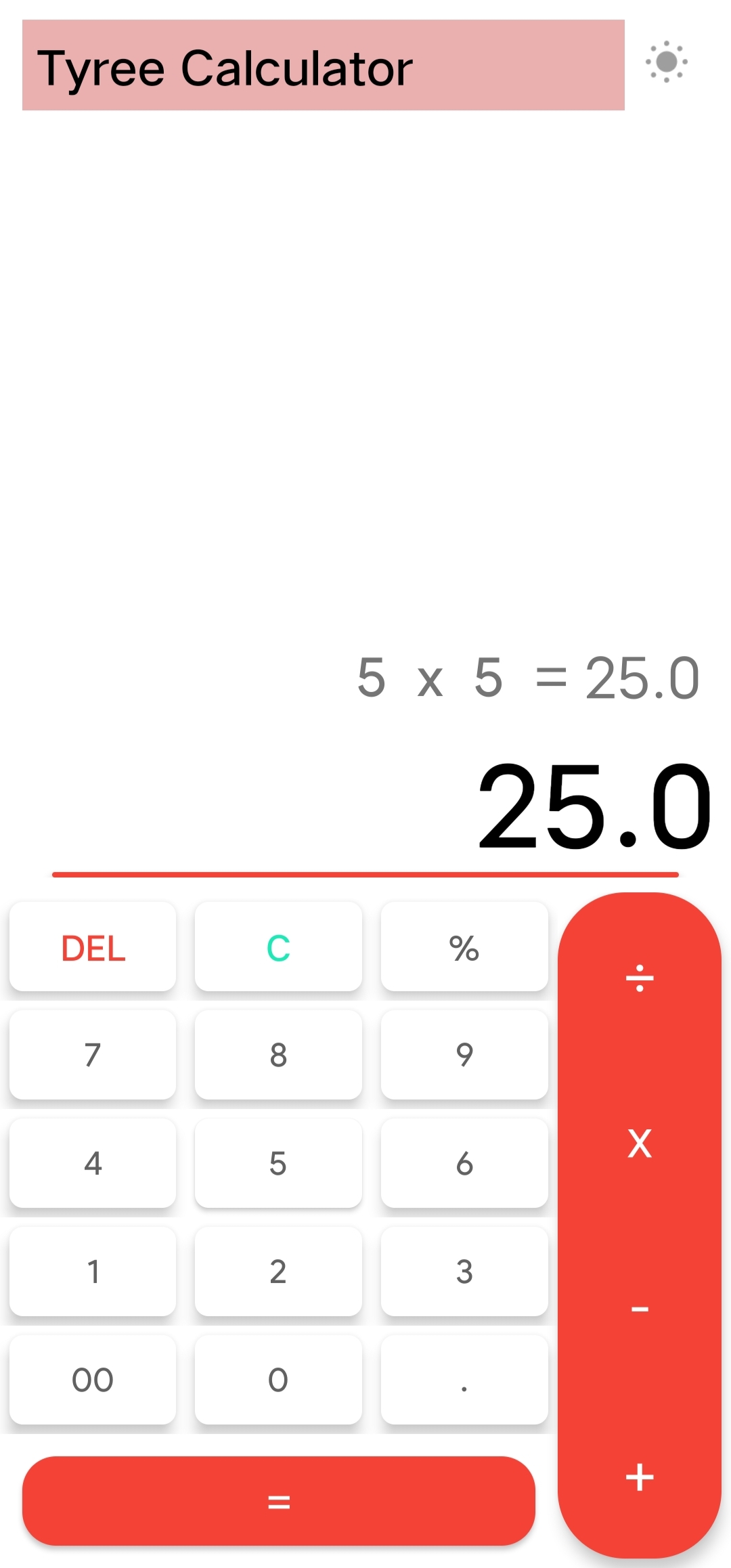Enter the digit 4
Image resolution: width=731 pixels, height=1568 pixels.
[x=93, y=1163]
